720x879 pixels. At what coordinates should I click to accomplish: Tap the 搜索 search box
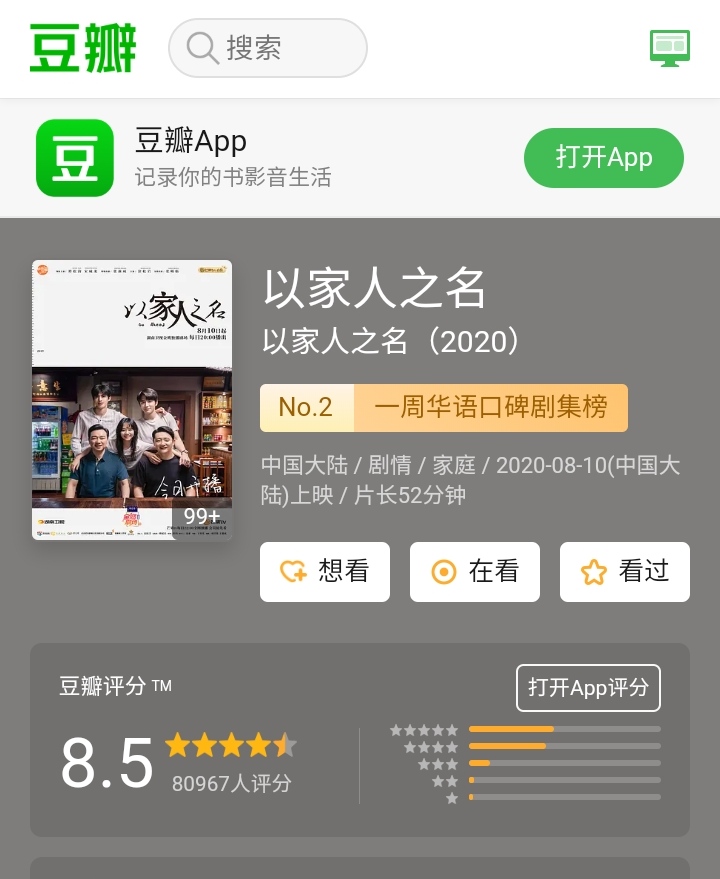click(267, 48)
